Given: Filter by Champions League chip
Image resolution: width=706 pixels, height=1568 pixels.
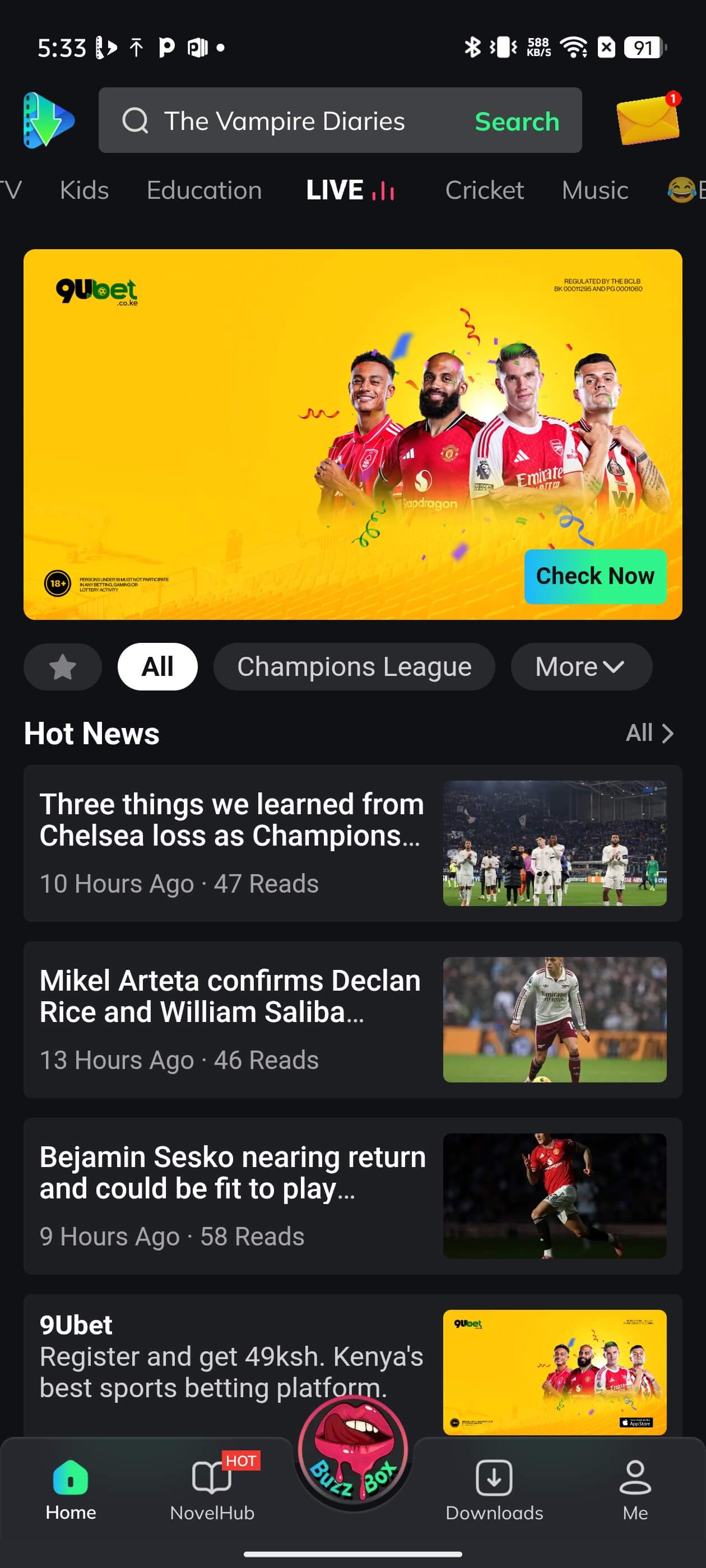Looking at the screenshot, I should coord(354,666).
